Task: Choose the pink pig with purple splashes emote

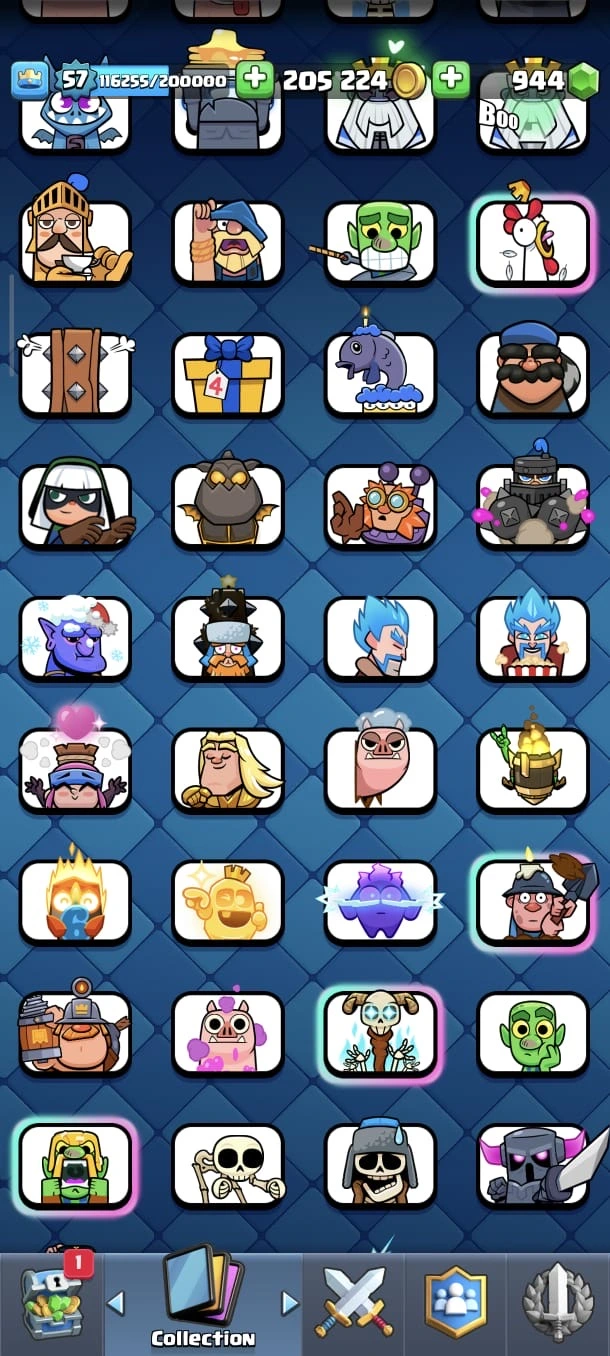Action: pyautogui.click(x=228, y=1035)
